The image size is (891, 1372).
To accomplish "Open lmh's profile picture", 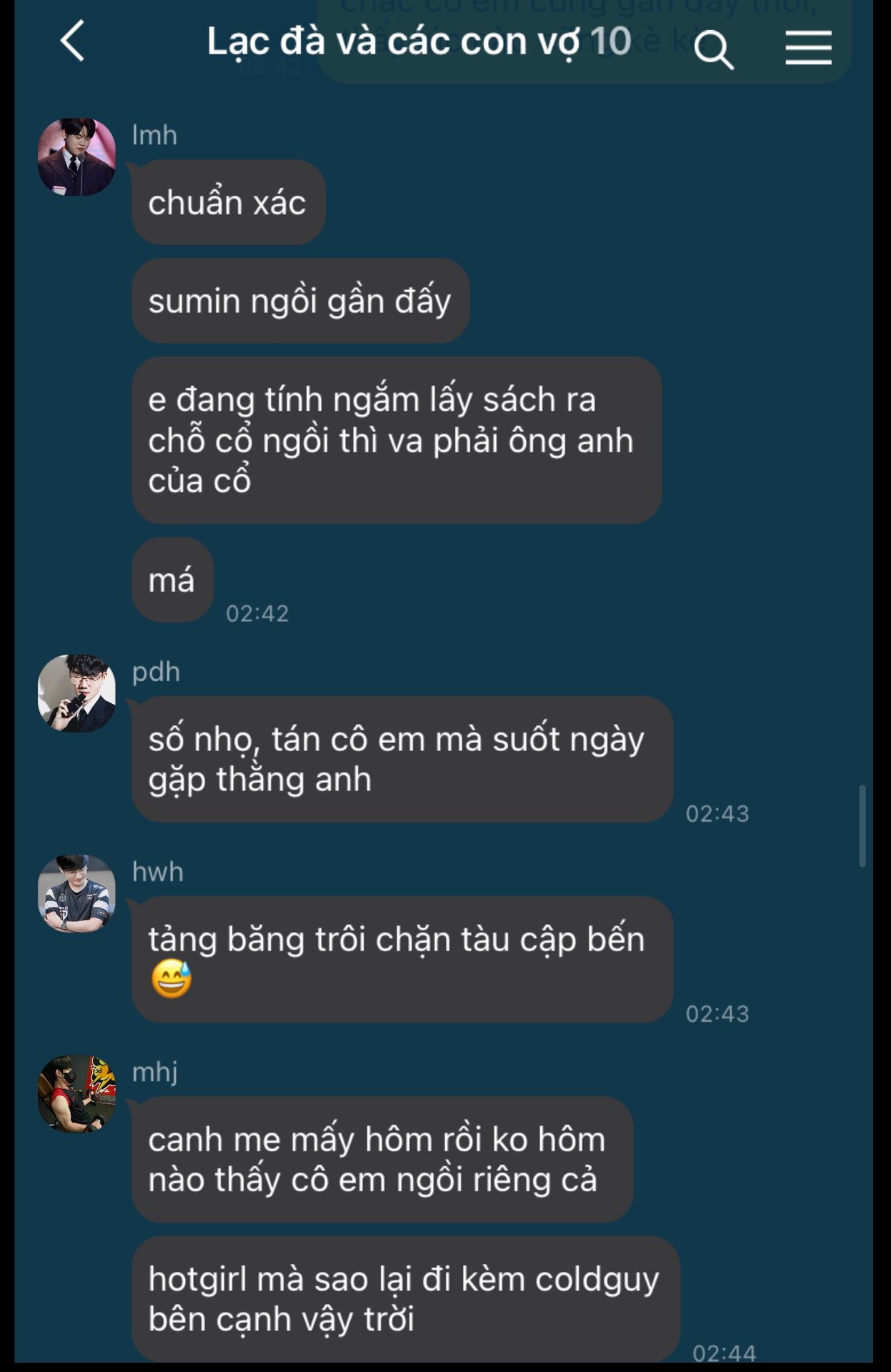I will [x=76, y=156].
